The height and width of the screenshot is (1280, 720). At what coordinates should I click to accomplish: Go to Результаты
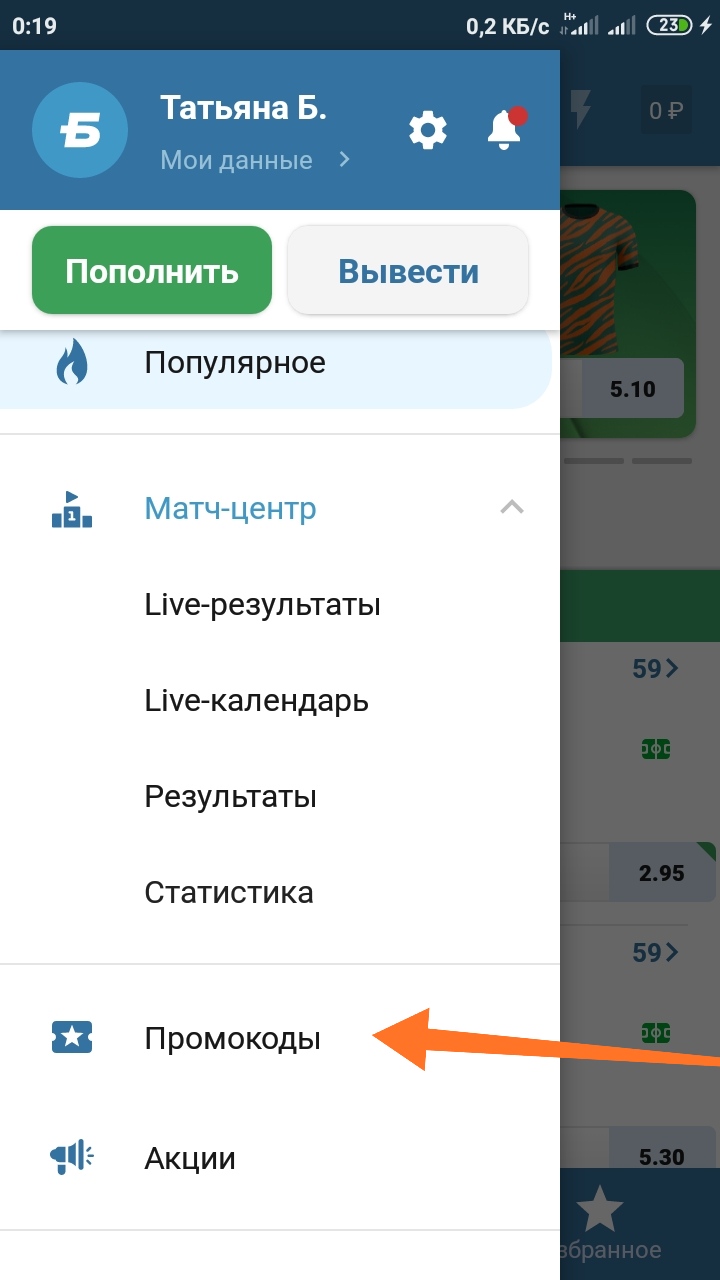230,797
